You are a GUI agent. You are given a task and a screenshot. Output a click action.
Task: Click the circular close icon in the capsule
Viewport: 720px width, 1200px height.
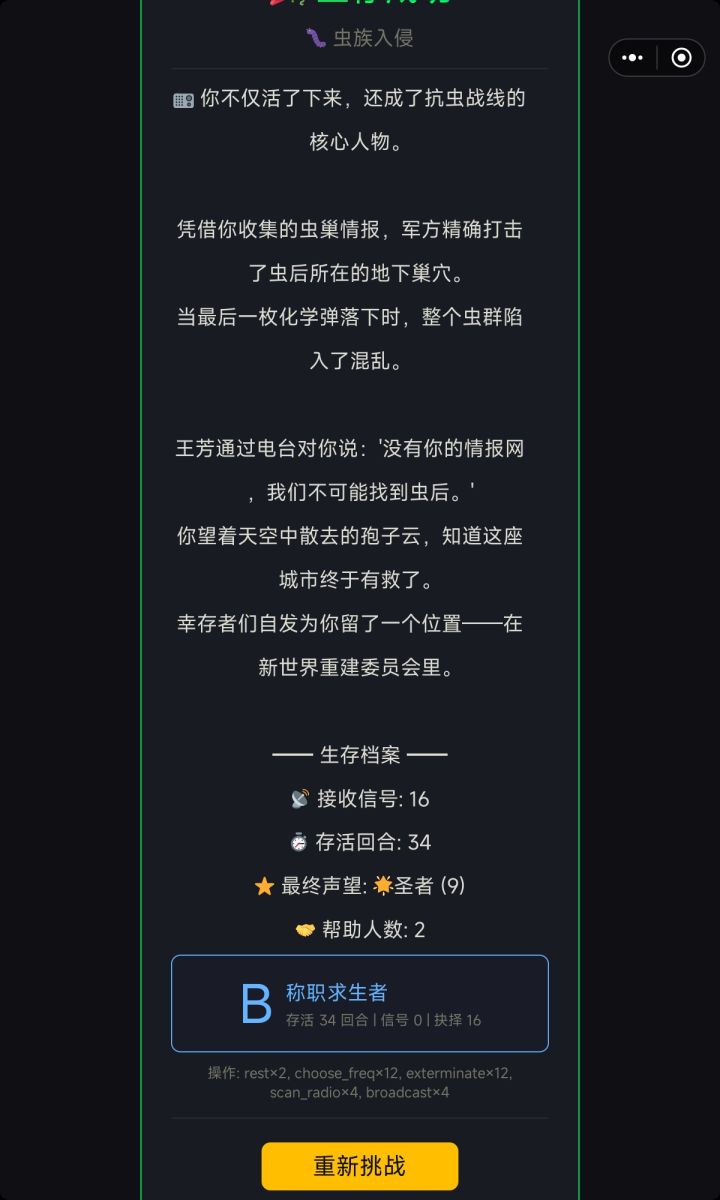point(680,58)
